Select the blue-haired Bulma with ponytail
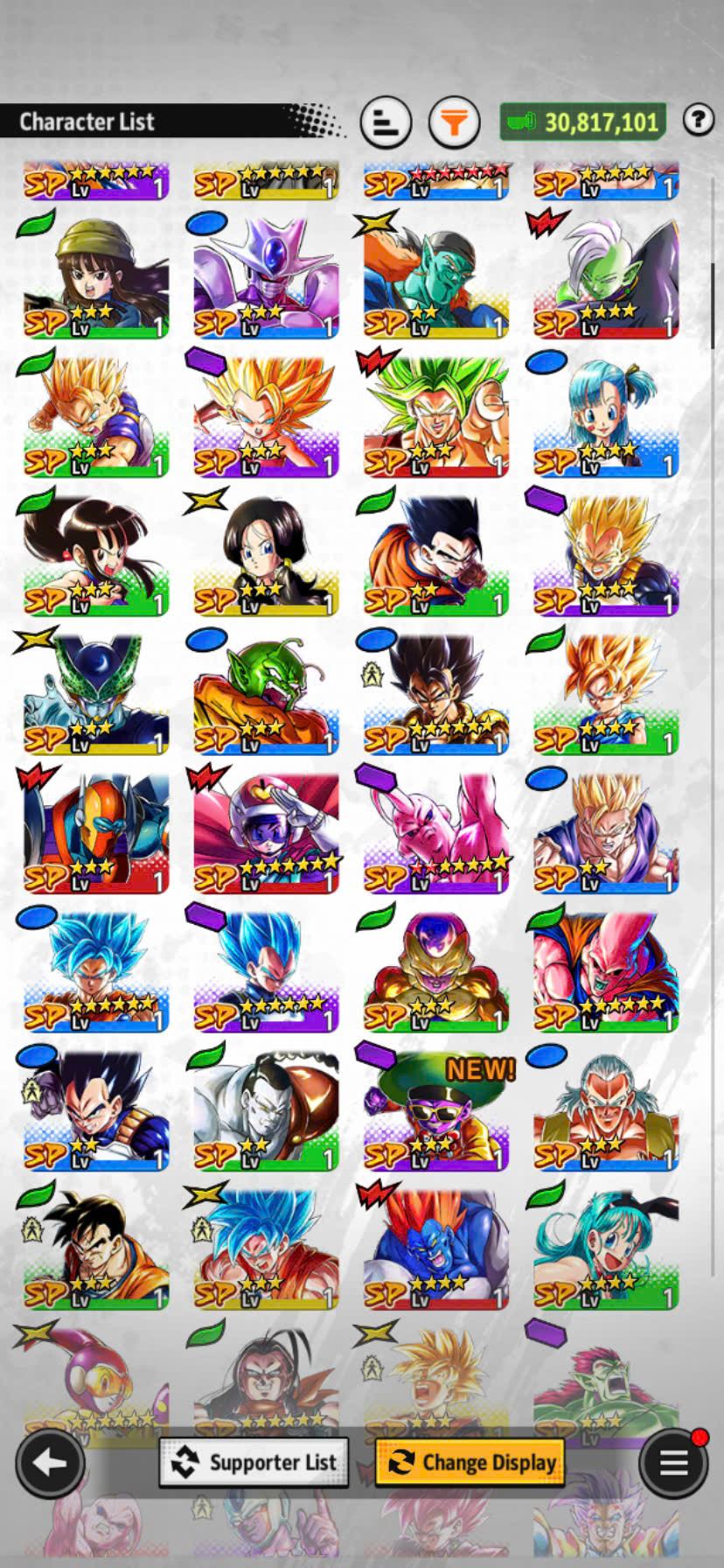This screenshot has height=1568, width=724. 605,416
